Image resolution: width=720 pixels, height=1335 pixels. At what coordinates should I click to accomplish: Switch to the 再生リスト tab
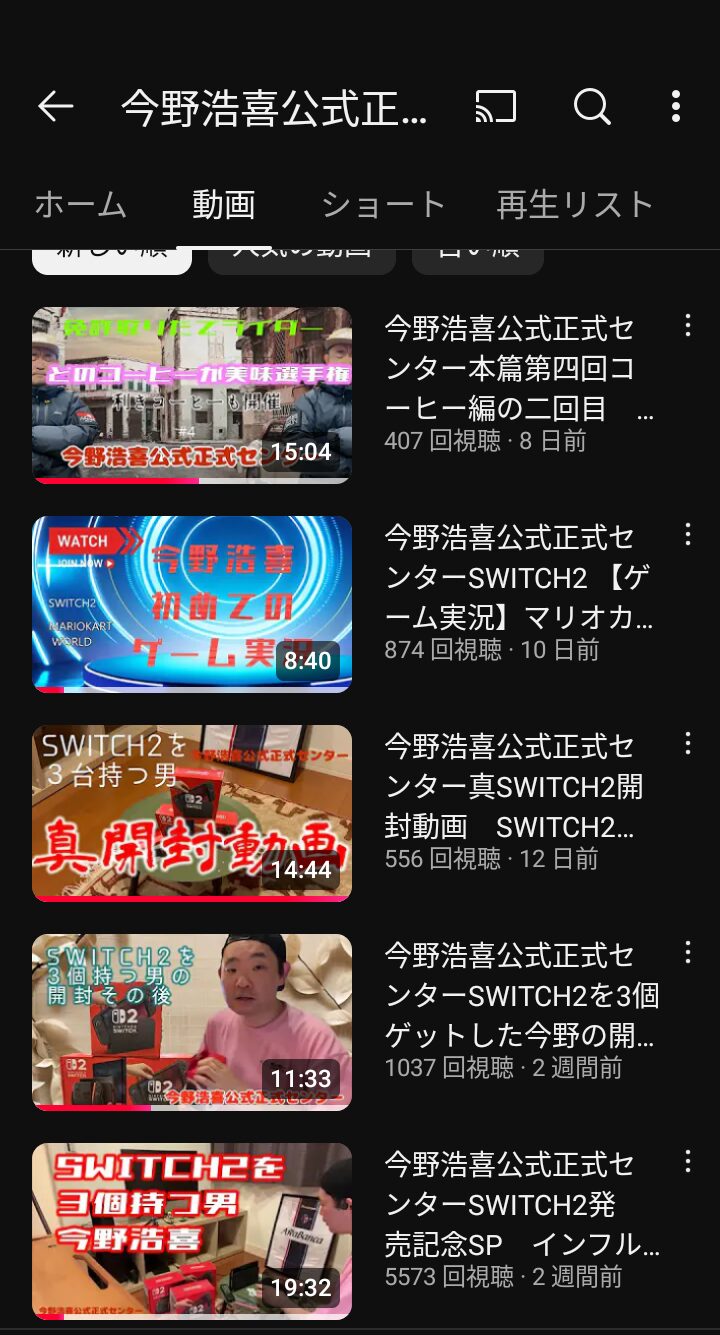pos(575,205)
